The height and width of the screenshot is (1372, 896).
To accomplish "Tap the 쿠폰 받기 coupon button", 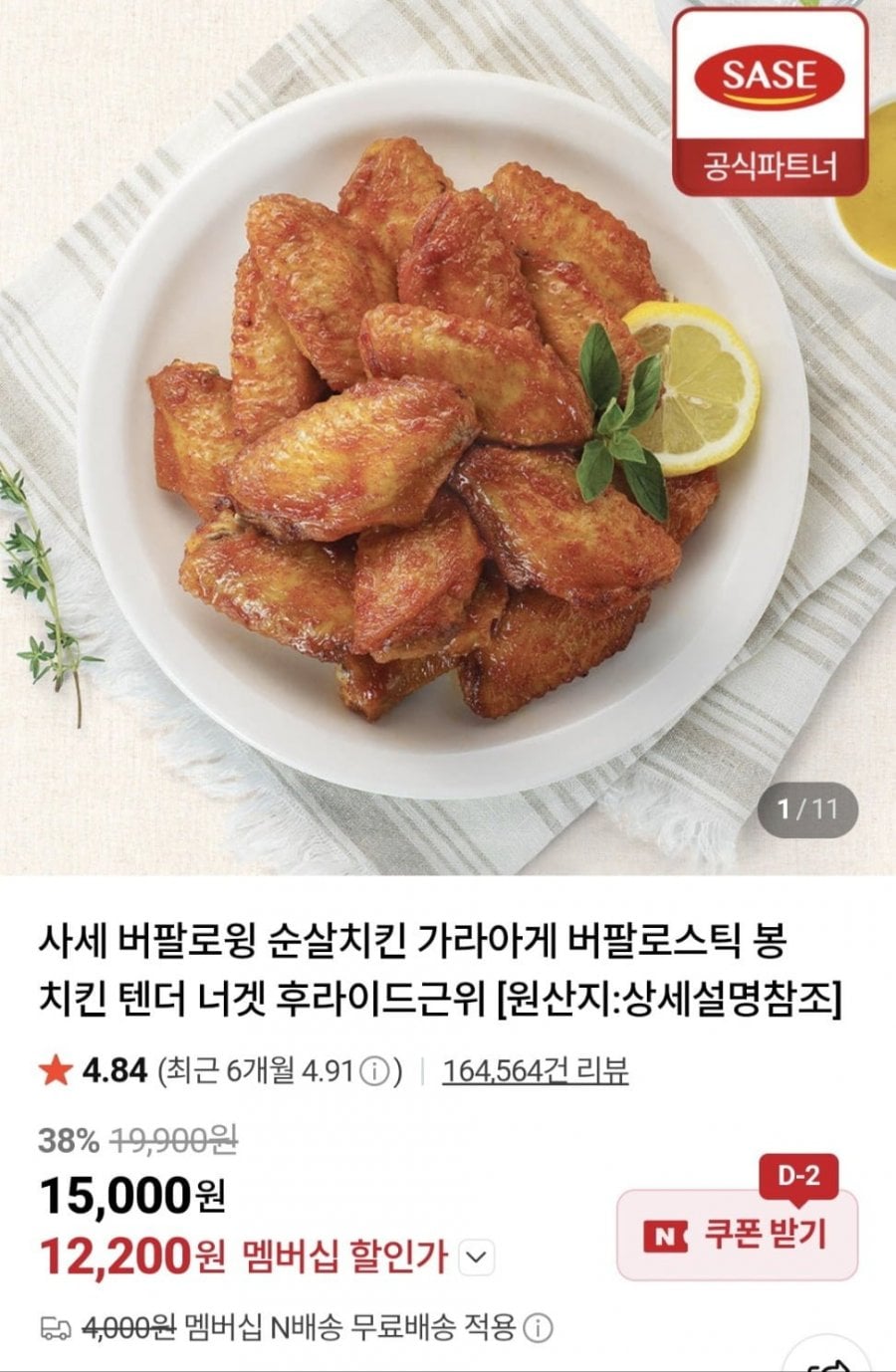I will pyautogui.click(x=737, y=1235).
